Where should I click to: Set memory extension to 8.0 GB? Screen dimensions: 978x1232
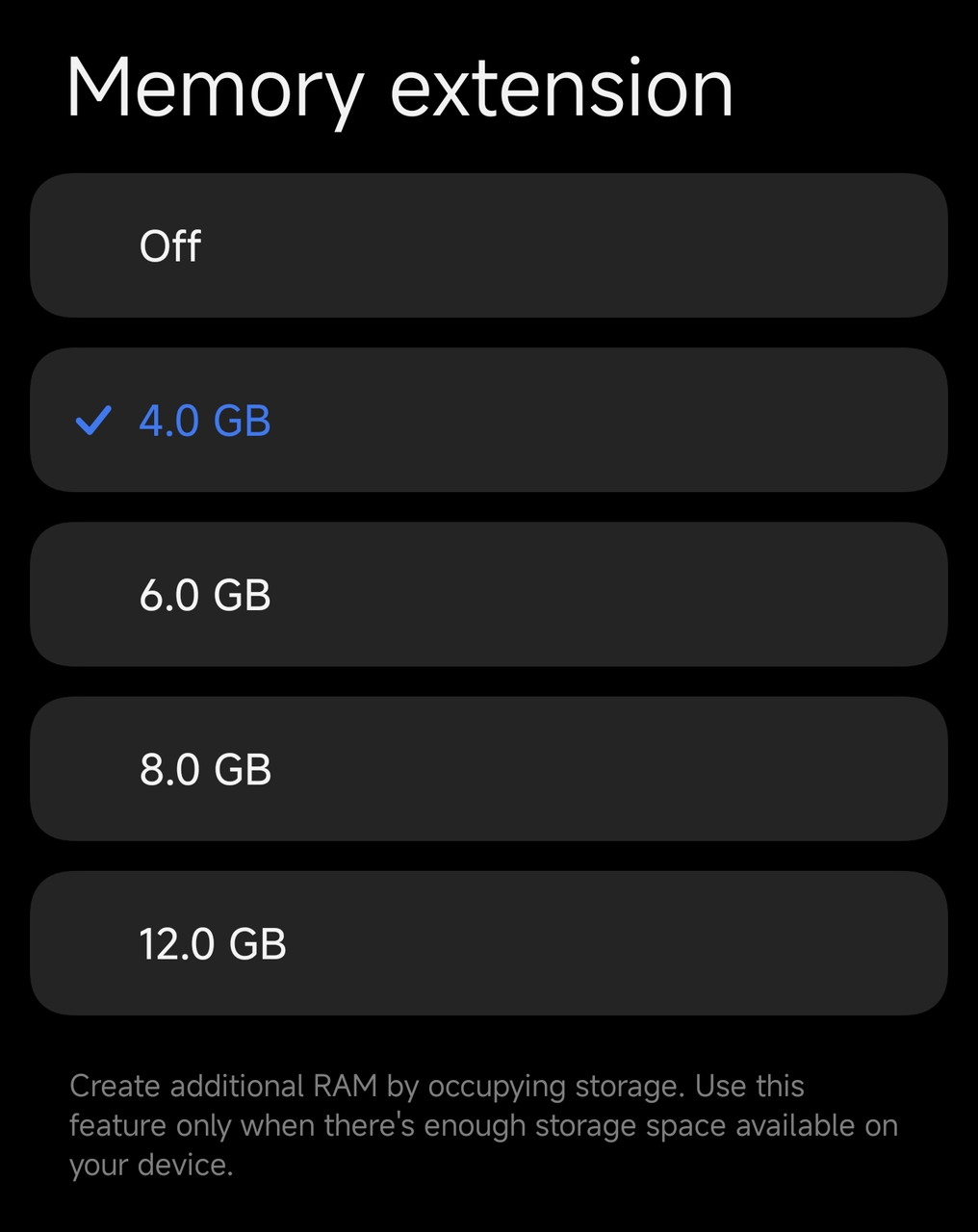click(x=488, y=769)
